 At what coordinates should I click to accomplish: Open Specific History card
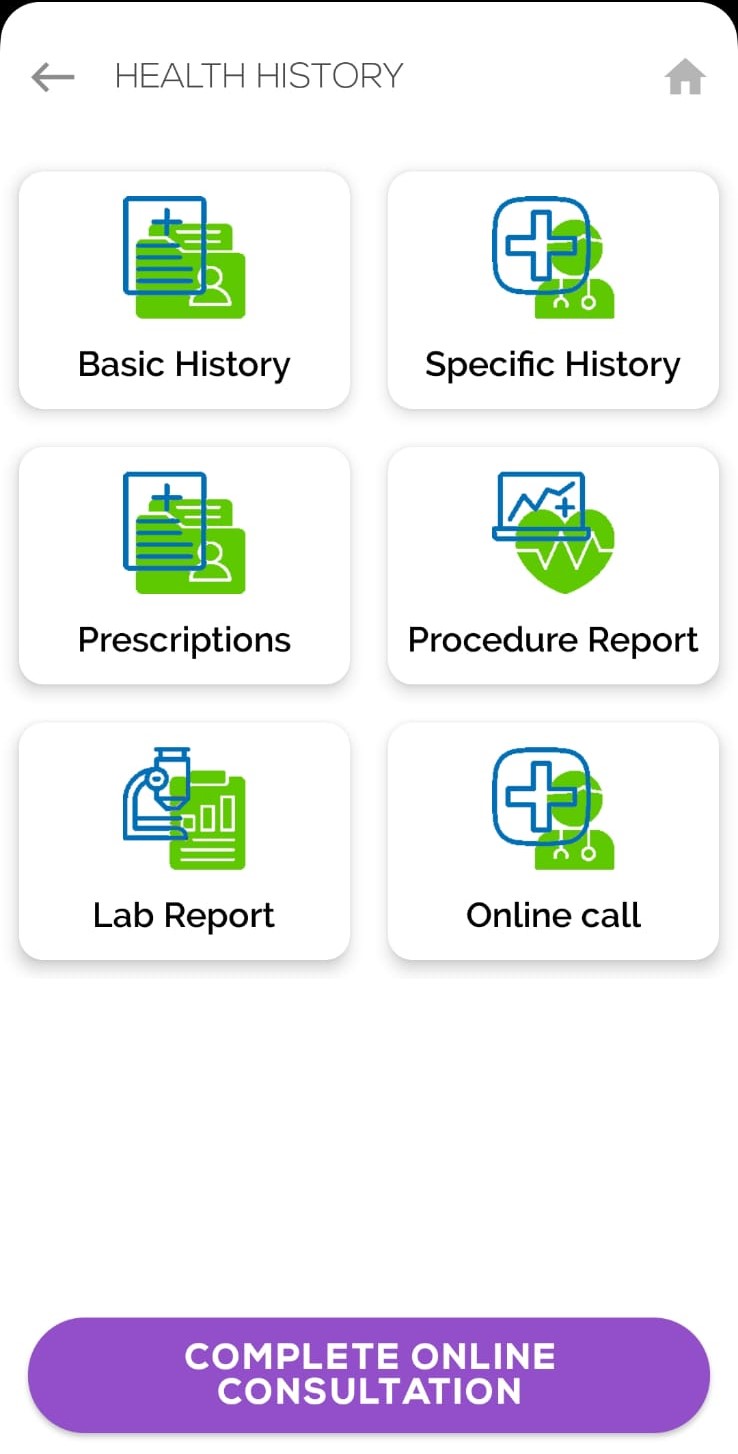553,290
